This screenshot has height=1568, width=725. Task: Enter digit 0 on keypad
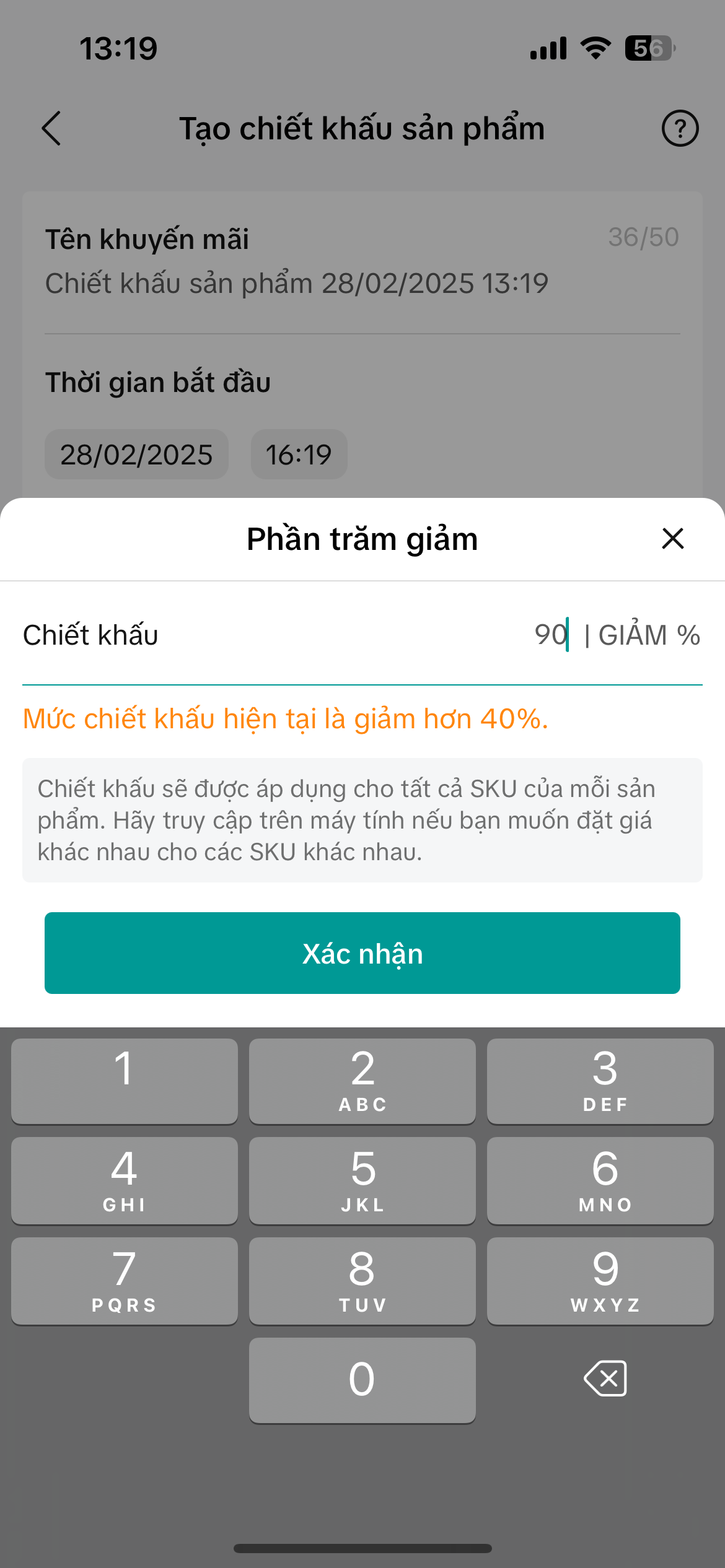pyautogui.click(x=362, y=1379)
